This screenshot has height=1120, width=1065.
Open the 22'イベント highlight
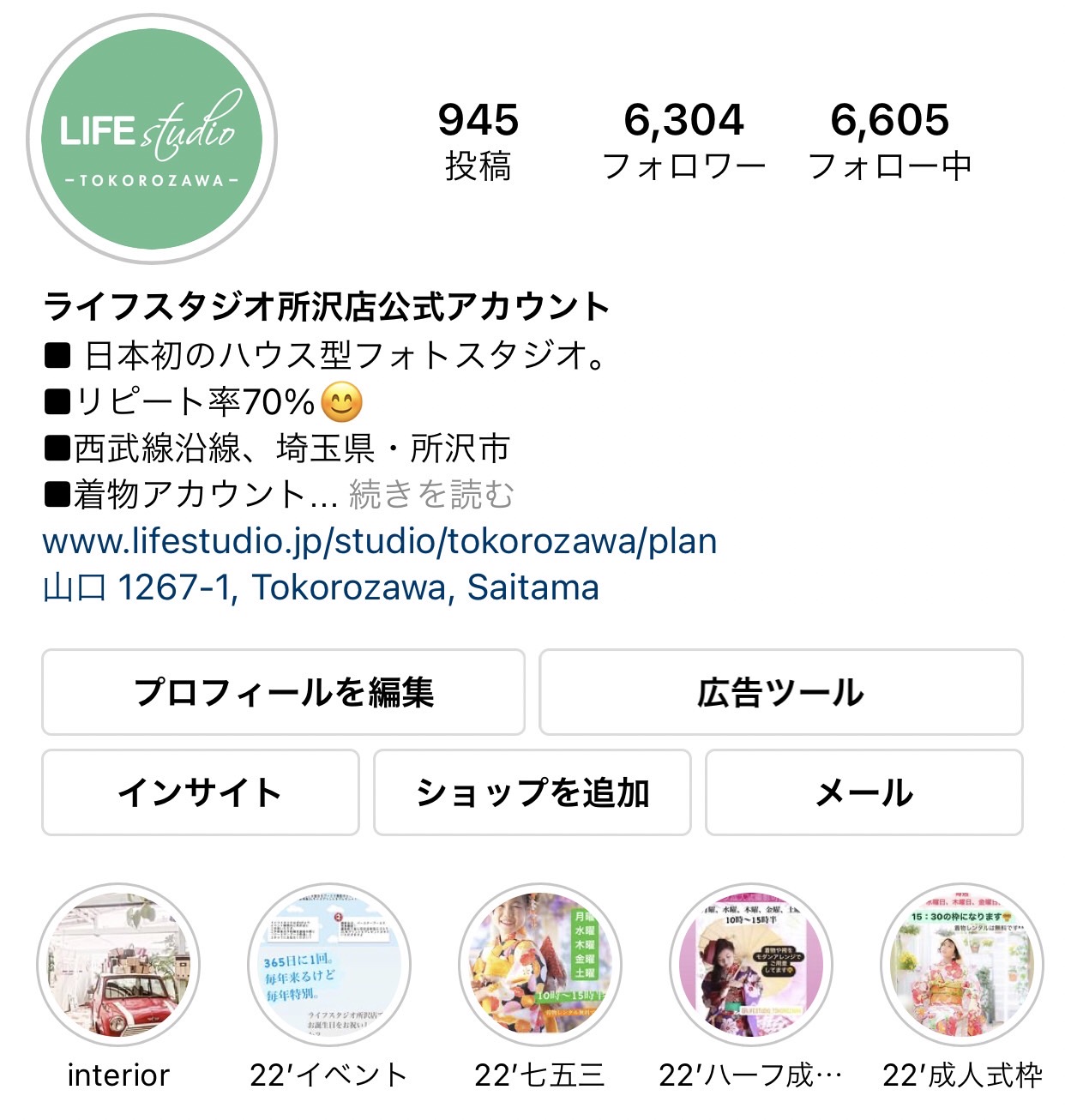329,965
